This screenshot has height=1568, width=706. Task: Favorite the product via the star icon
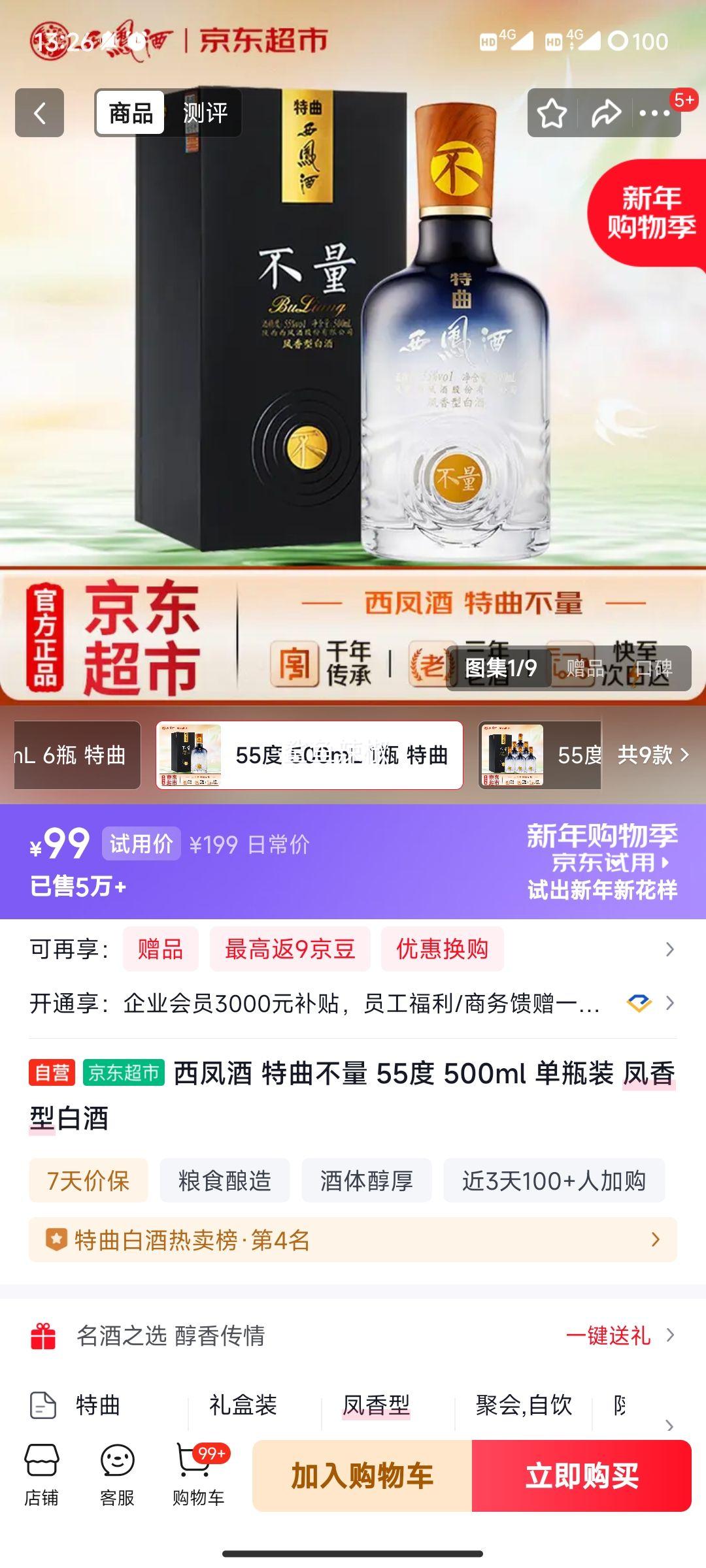click(552, 112)
